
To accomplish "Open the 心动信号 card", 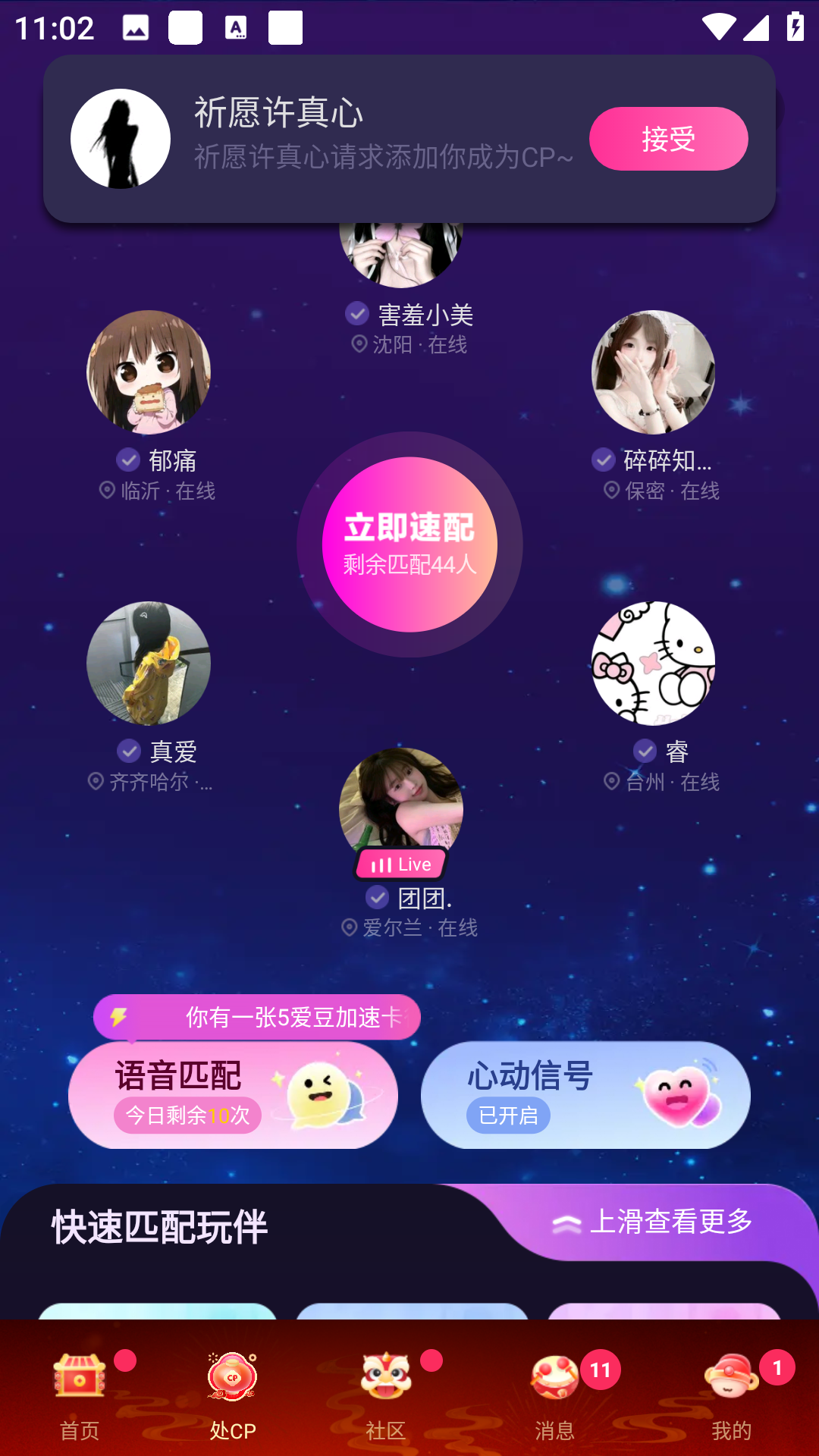I will tap(585, 1095).
